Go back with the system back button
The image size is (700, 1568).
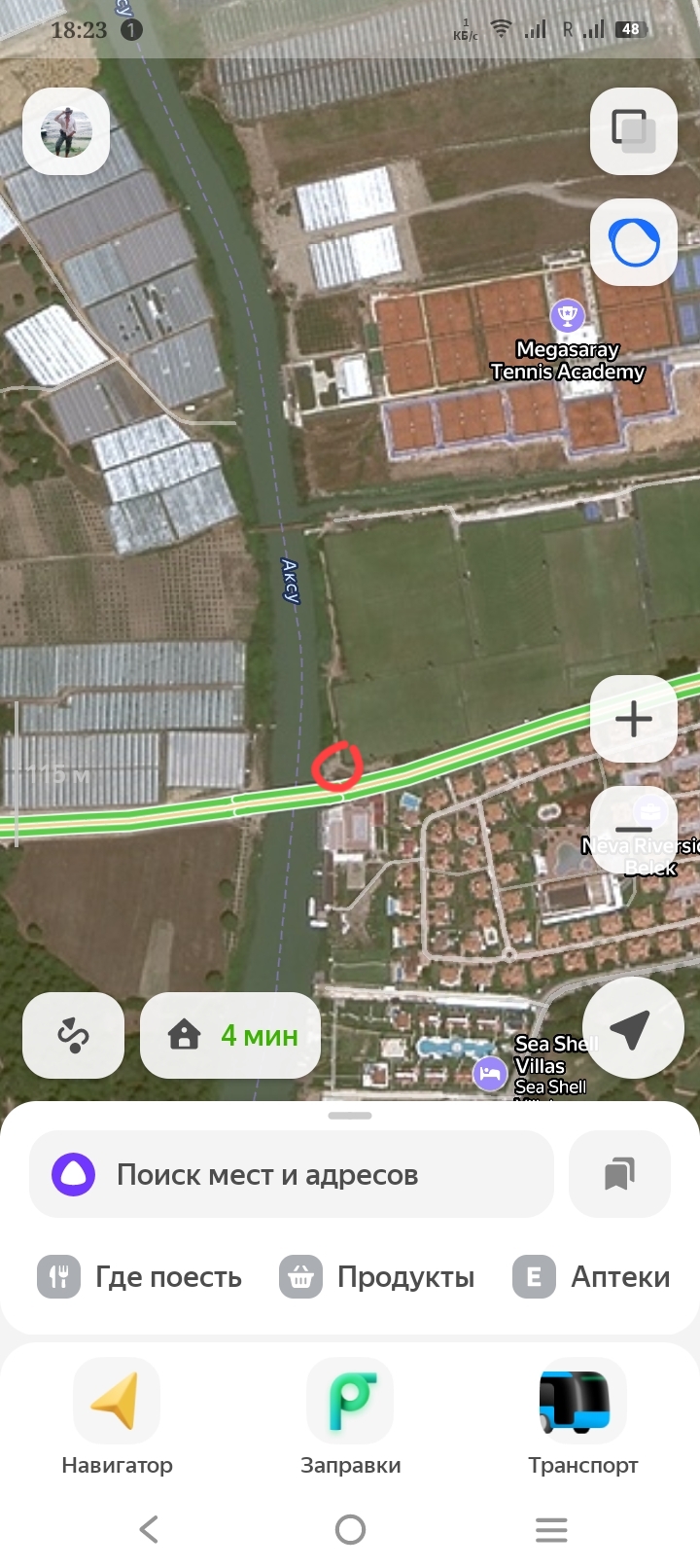149,1530
